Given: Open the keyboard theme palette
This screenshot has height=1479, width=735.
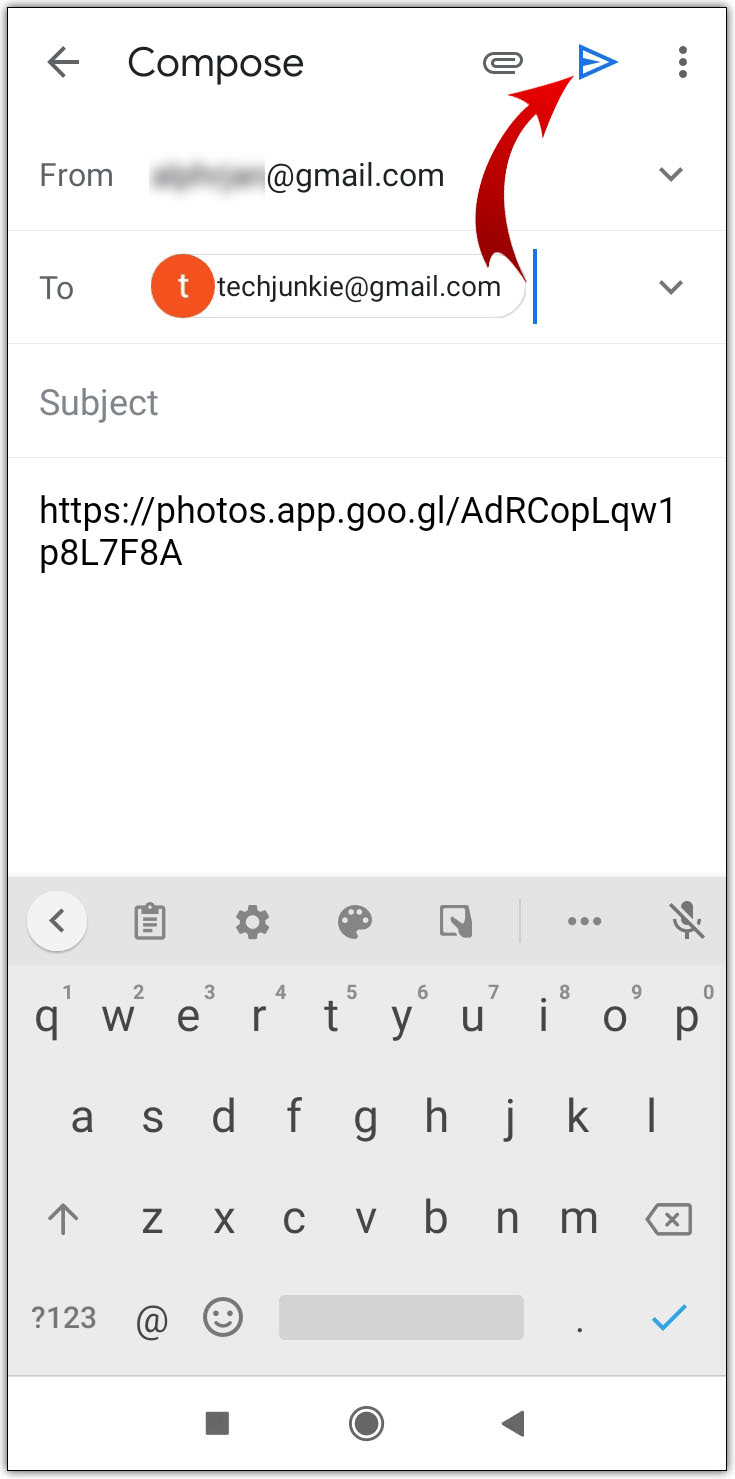Looking at the screenshot, I should point(355,921).
